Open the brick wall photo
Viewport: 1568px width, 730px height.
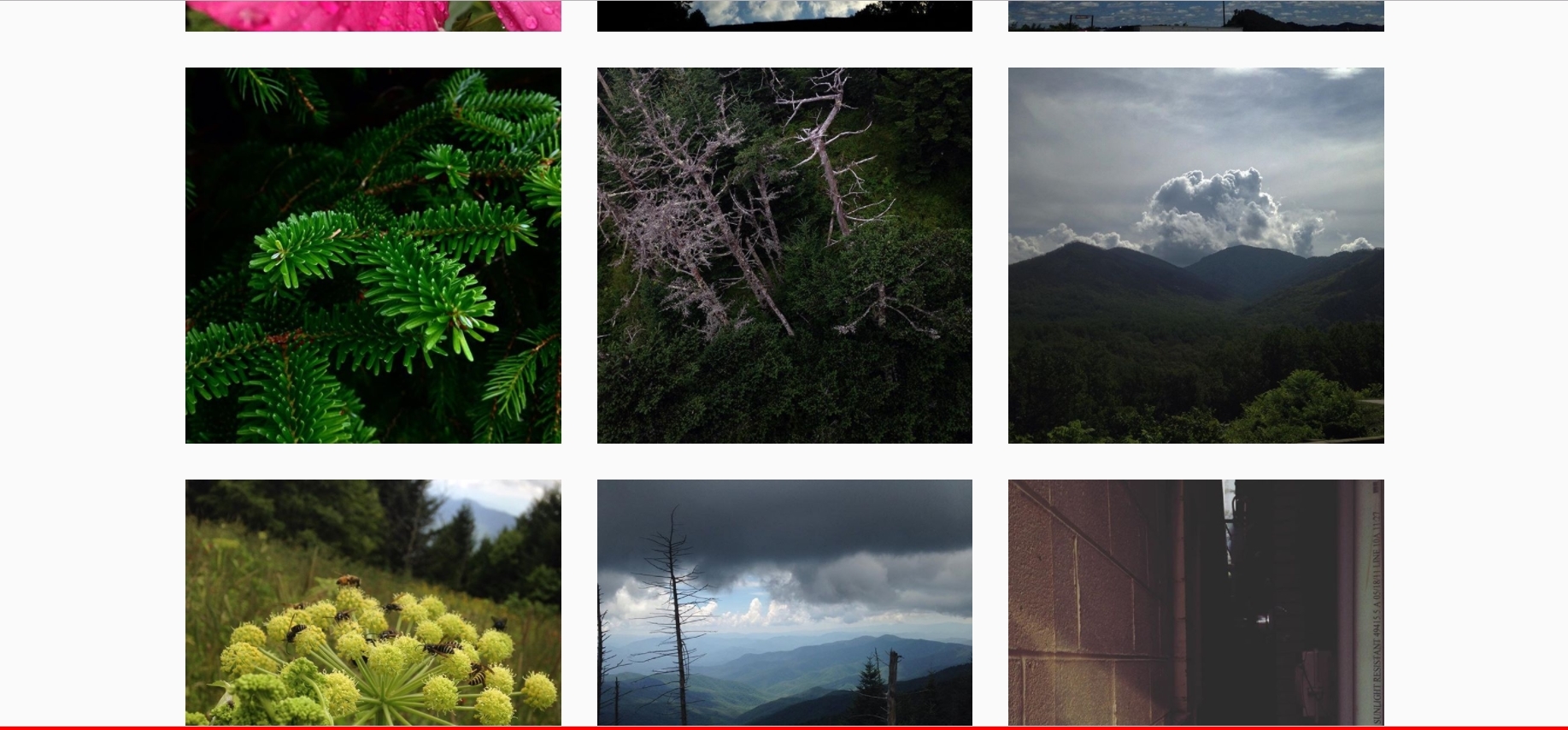click(1195, 603)
